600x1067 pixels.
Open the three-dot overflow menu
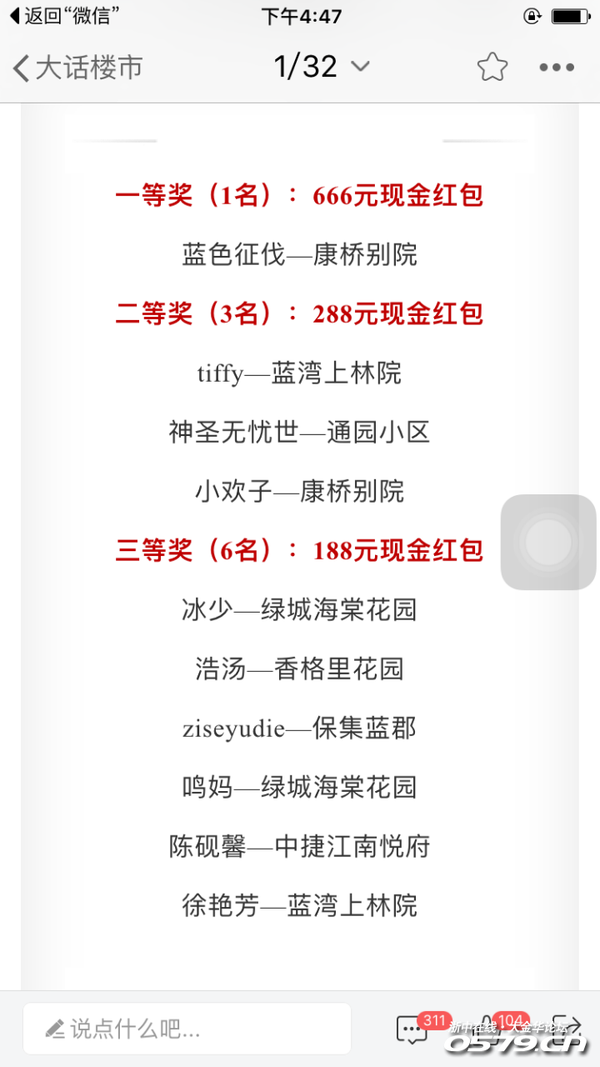click(x=556, y=67)
